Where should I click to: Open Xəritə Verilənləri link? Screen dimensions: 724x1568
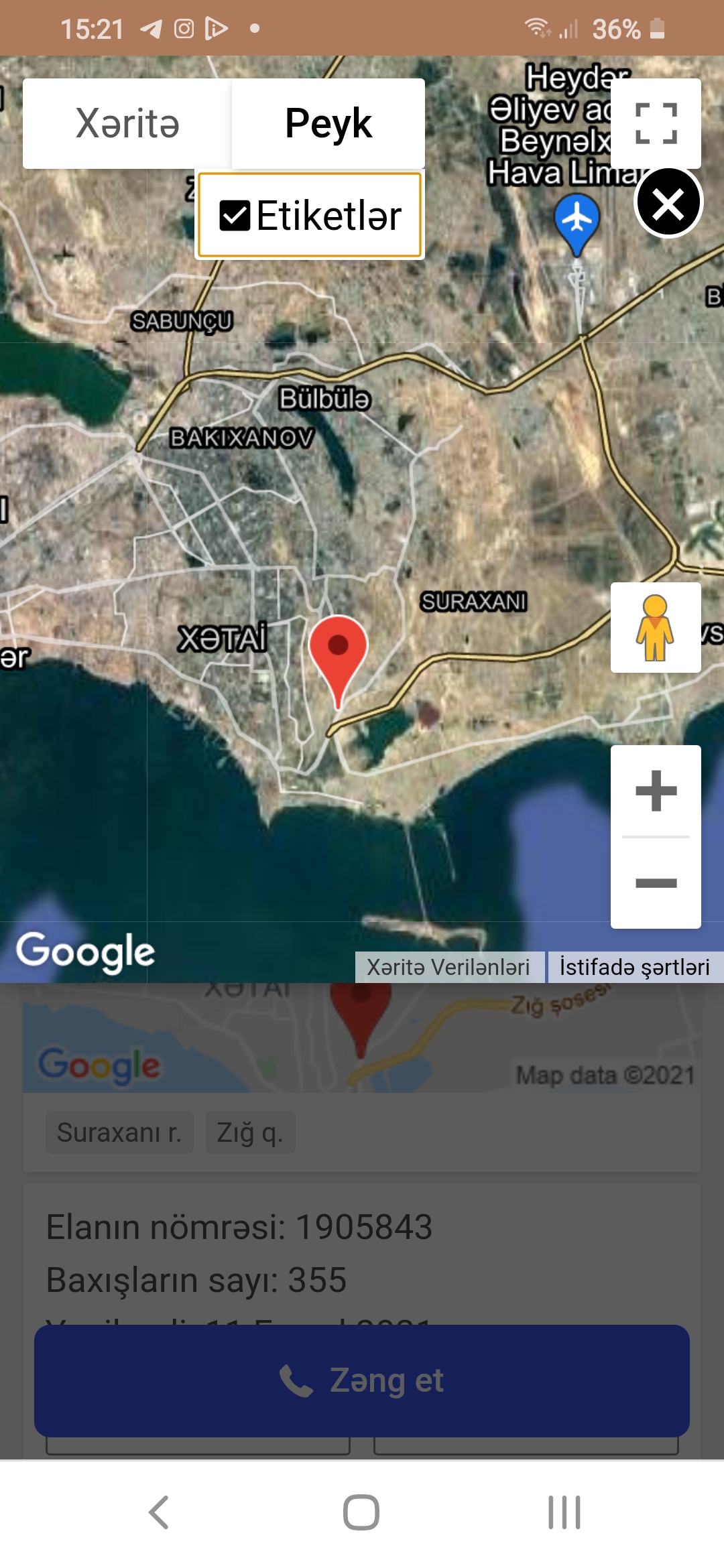(448, 967)
